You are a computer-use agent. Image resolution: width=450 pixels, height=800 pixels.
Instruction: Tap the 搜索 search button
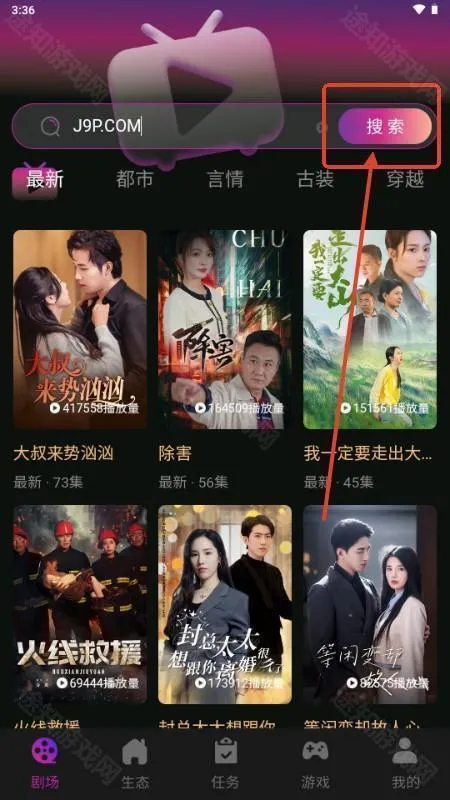tap(385, 126)
